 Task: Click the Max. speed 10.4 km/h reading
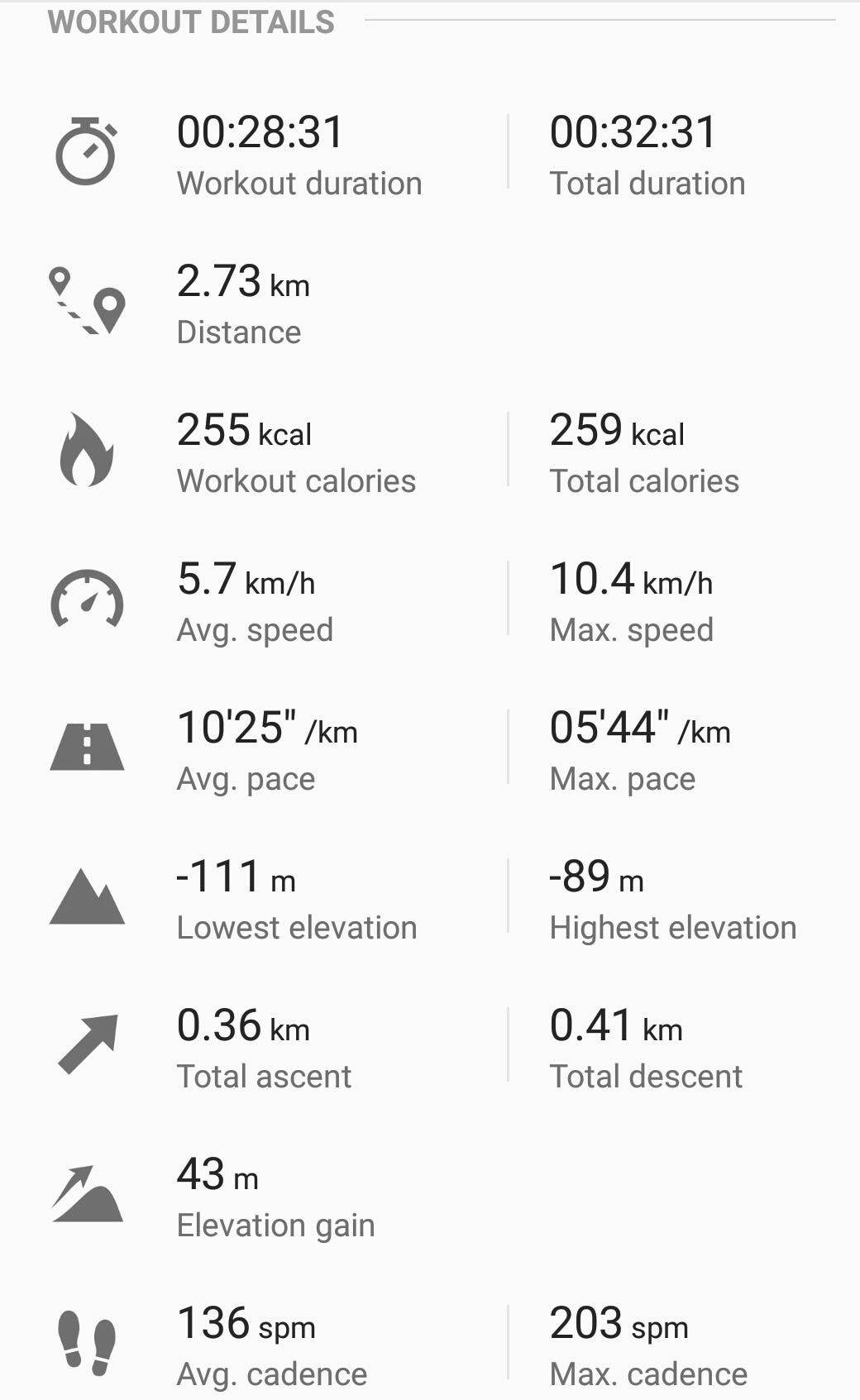633,581
